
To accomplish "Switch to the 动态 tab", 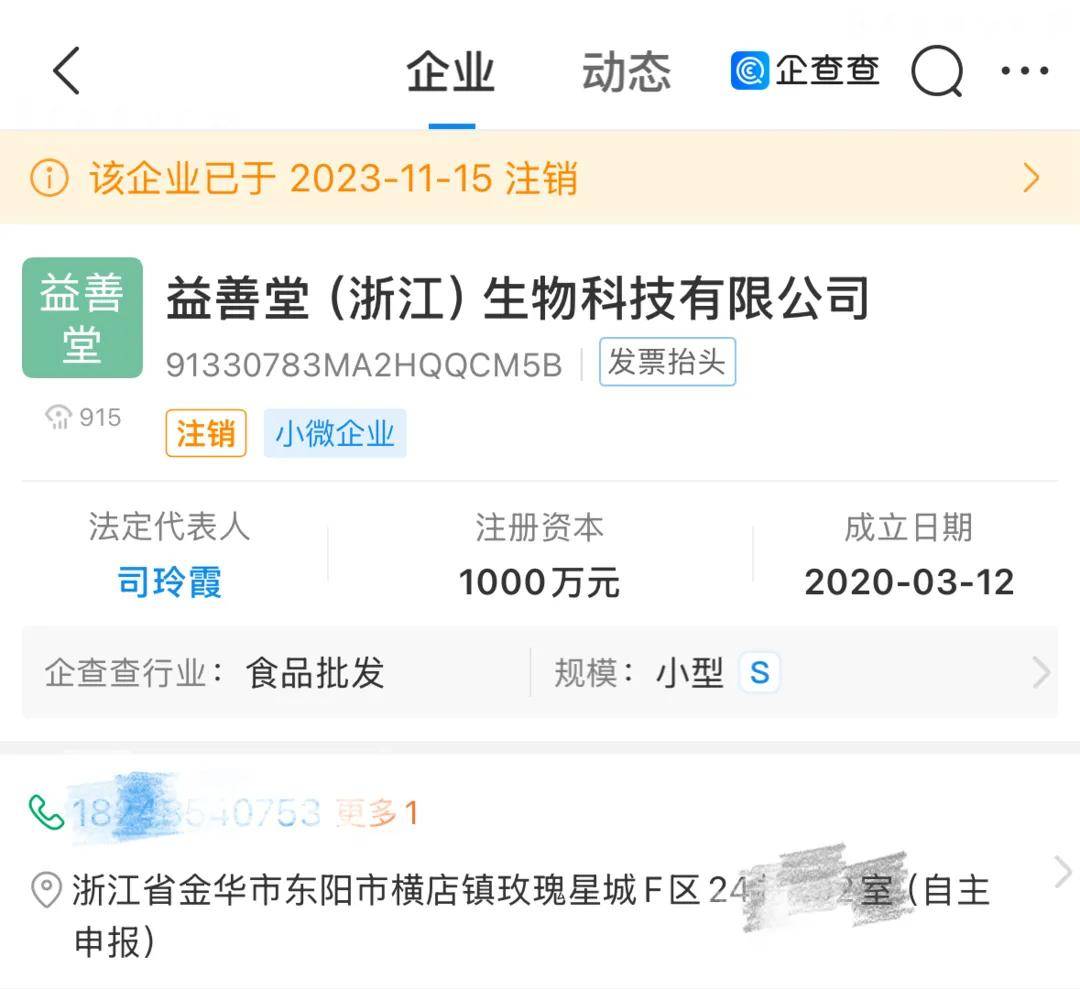I will point(626,73).
